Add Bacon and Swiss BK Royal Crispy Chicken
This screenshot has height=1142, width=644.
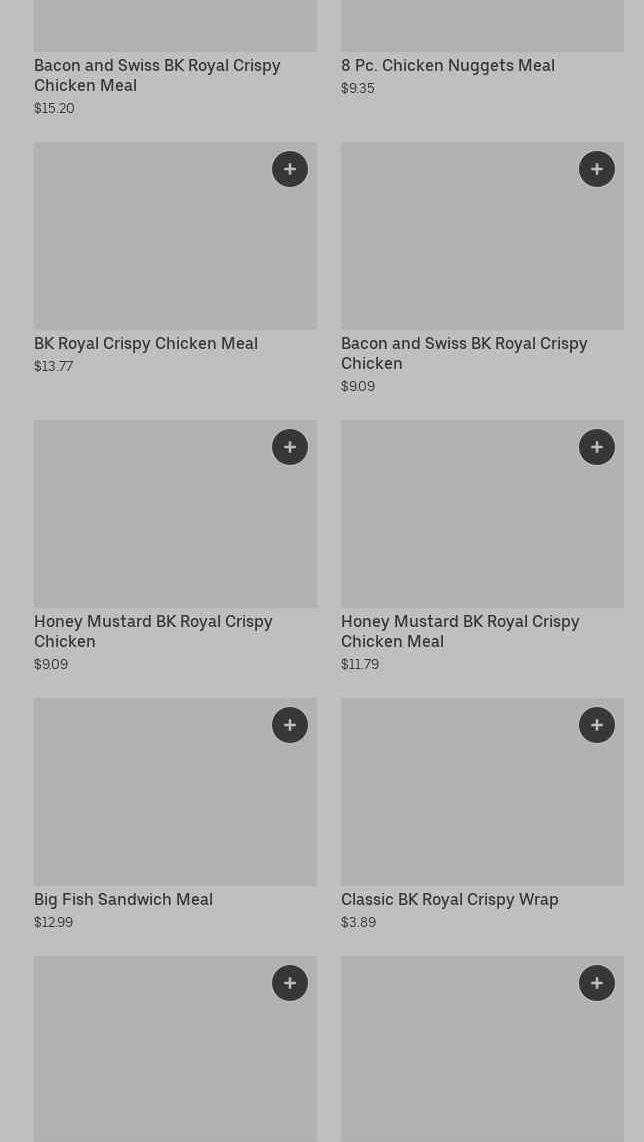(x=597, y=169)
